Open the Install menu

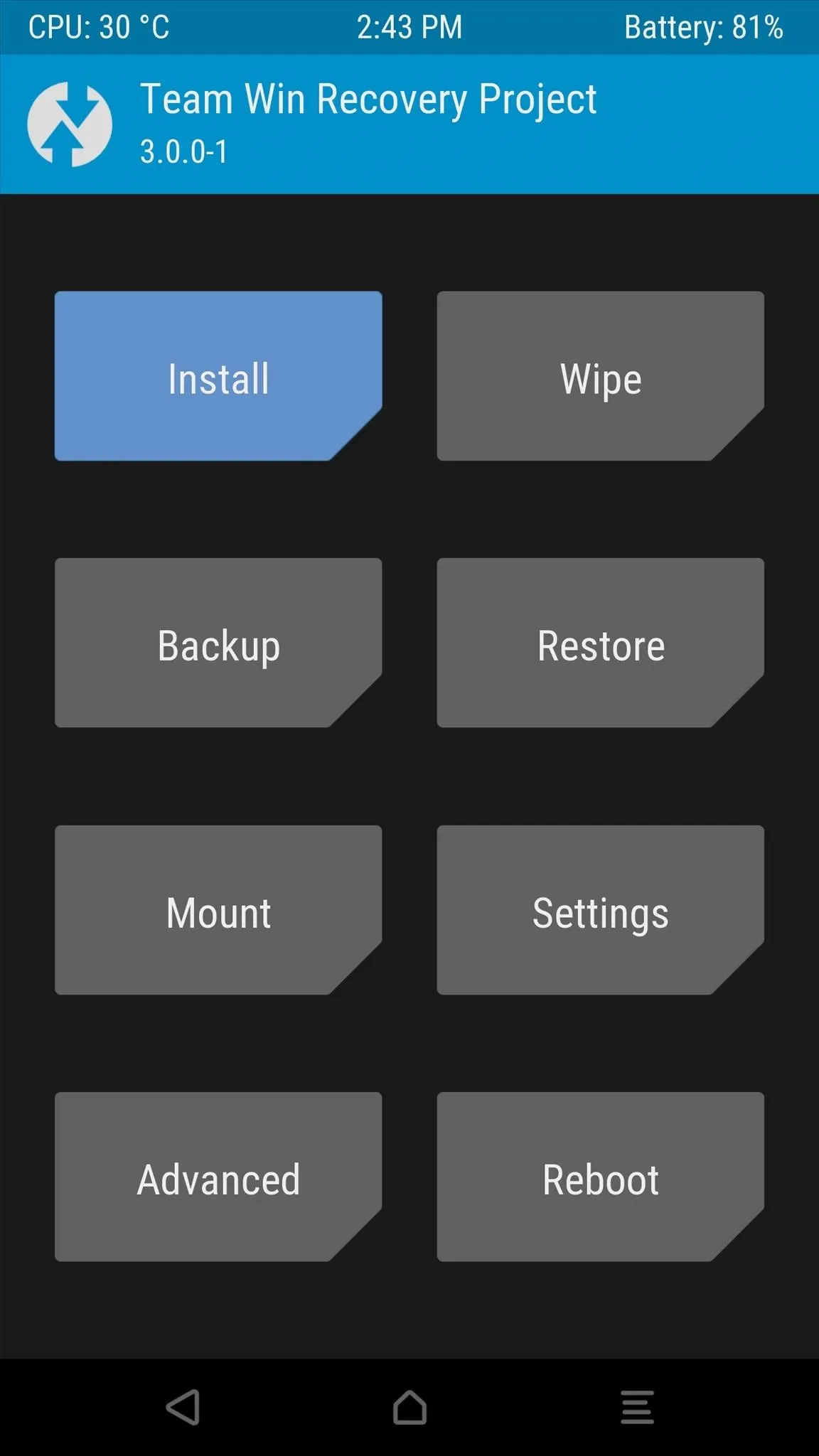click(218, 376)
